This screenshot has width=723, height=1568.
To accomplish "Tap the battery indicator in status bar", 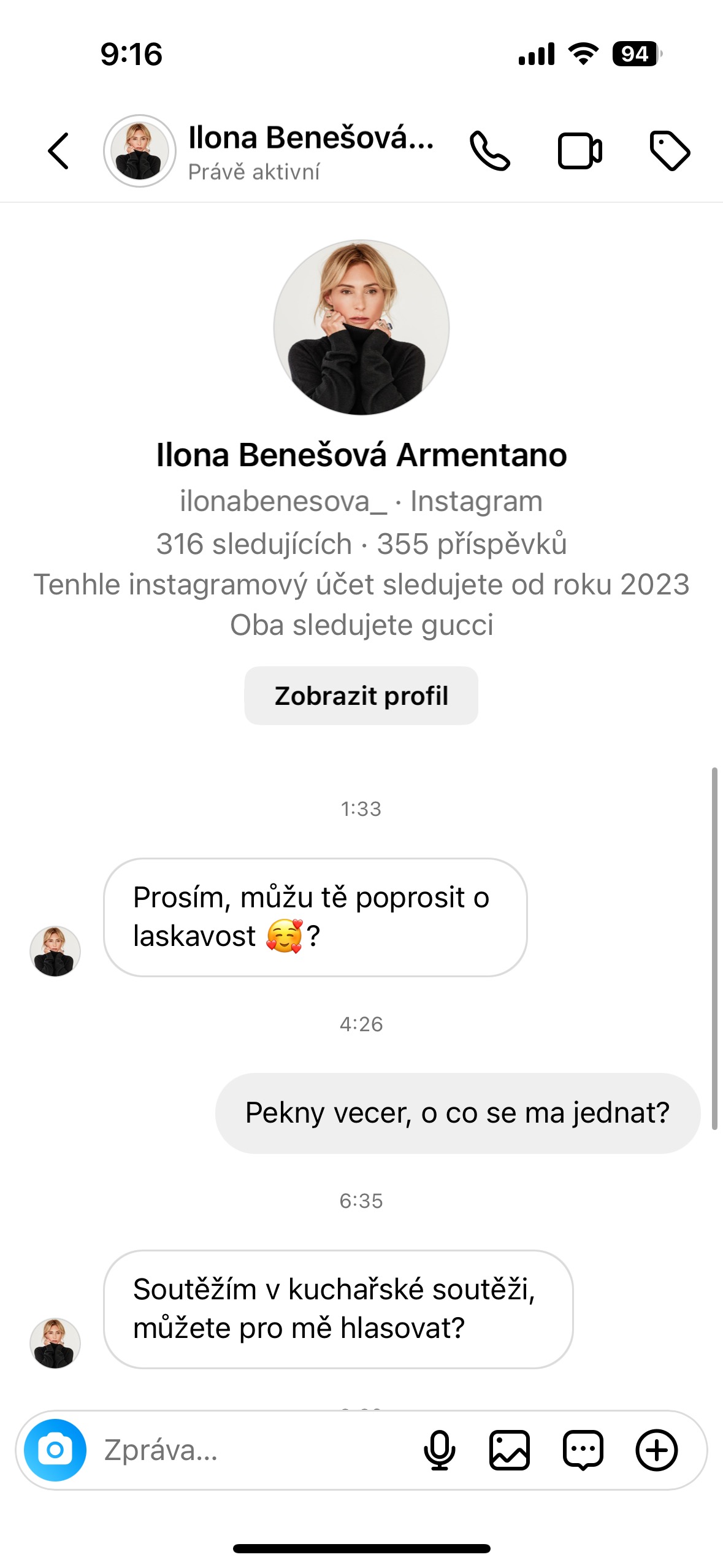I will coord(636,55).
